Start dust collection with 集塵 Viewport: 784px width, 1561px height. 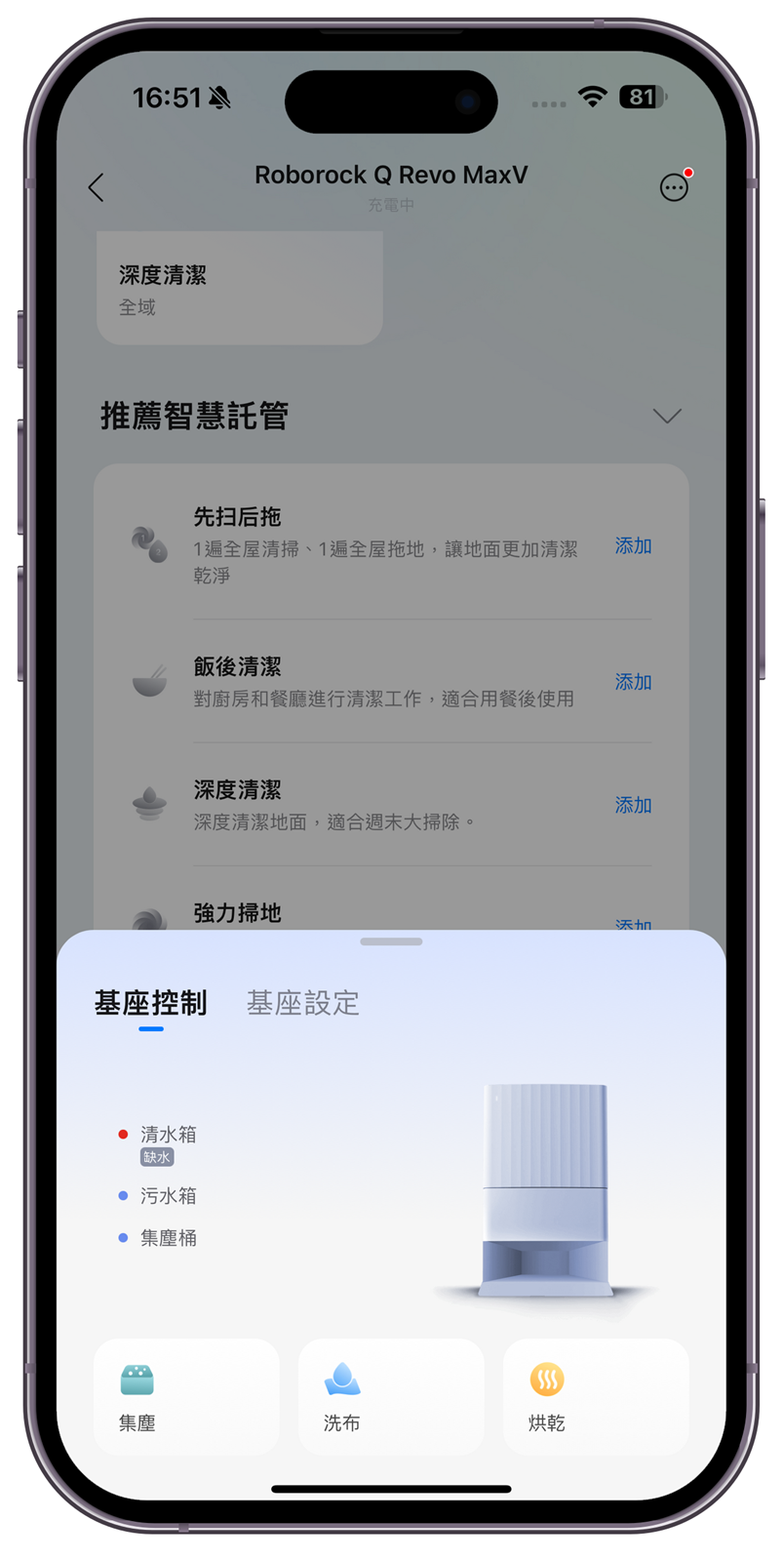coord(186,1397)
